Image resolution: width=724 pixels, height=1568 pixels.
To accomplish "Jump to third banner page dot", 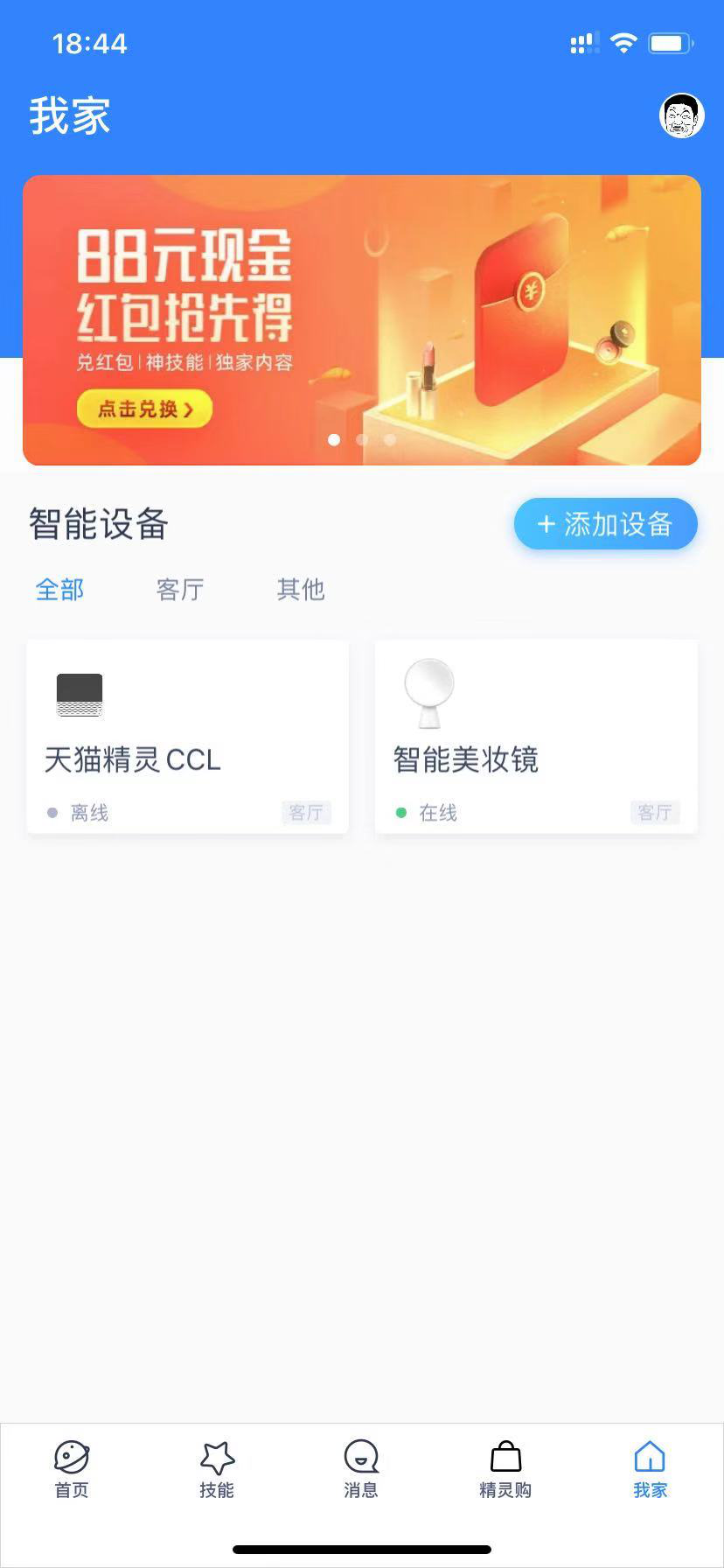I will (x=390, y=440).
